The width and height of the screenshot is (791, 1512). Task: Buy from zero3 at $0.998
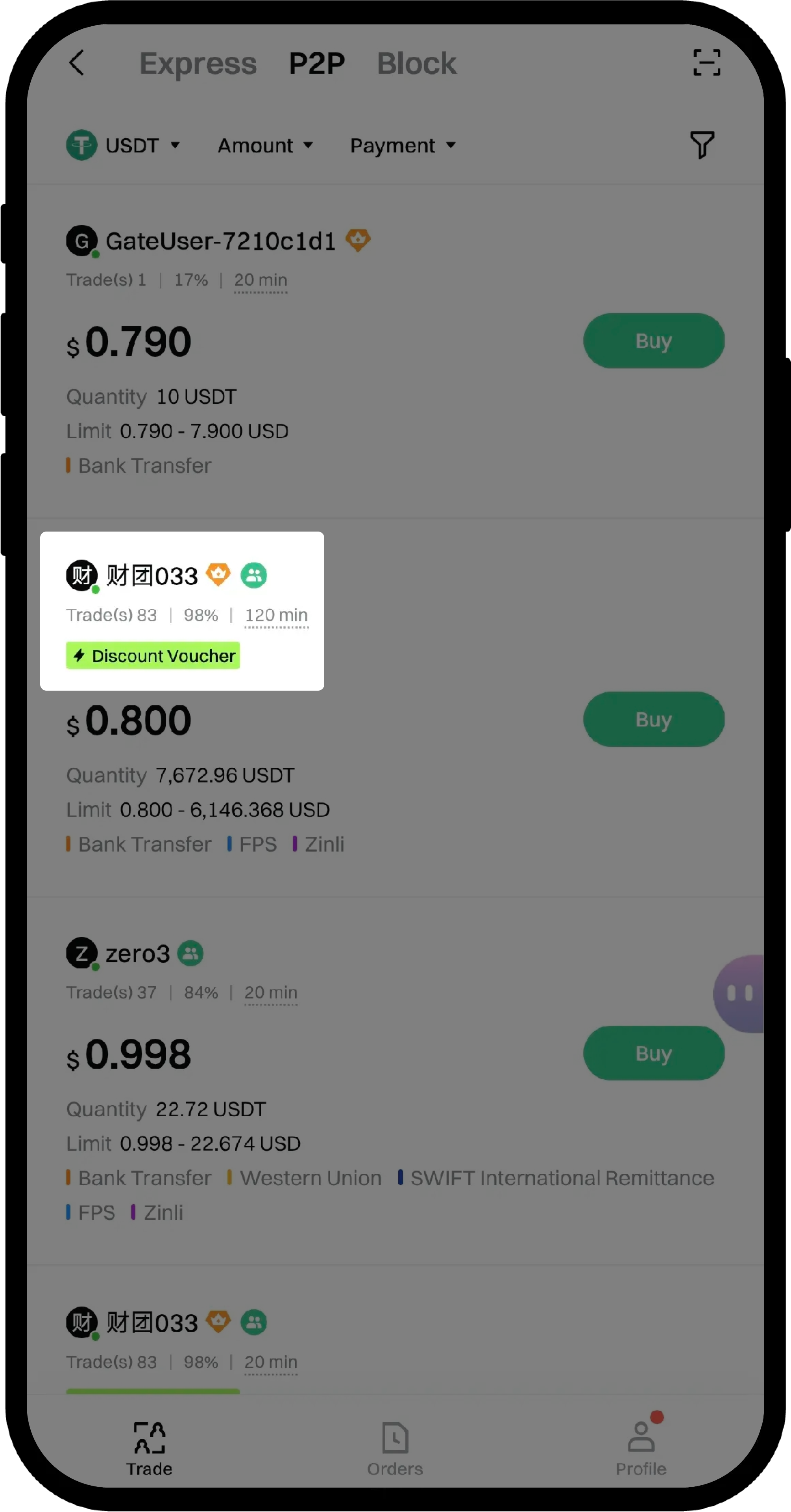tap(653, 1053)
